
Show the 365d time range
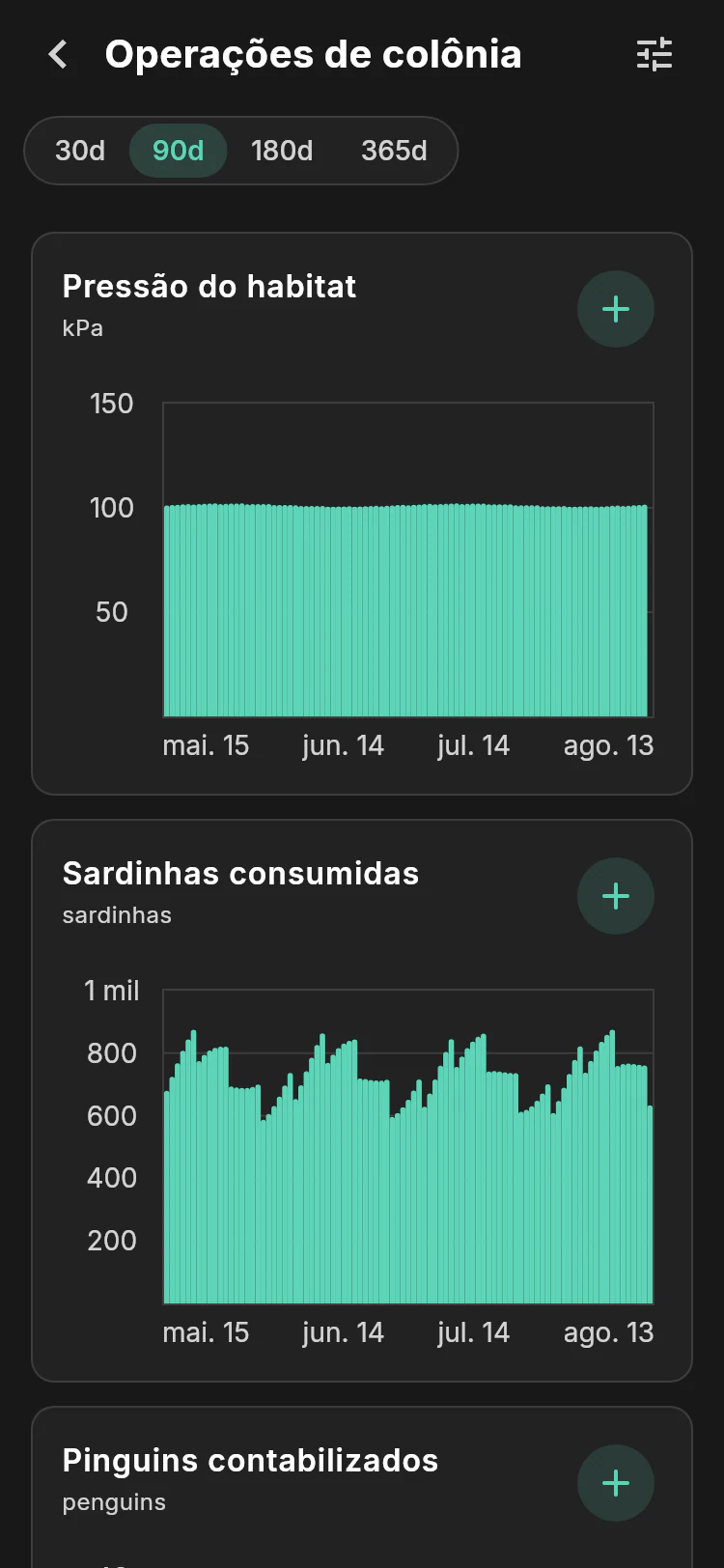[394, 151]
